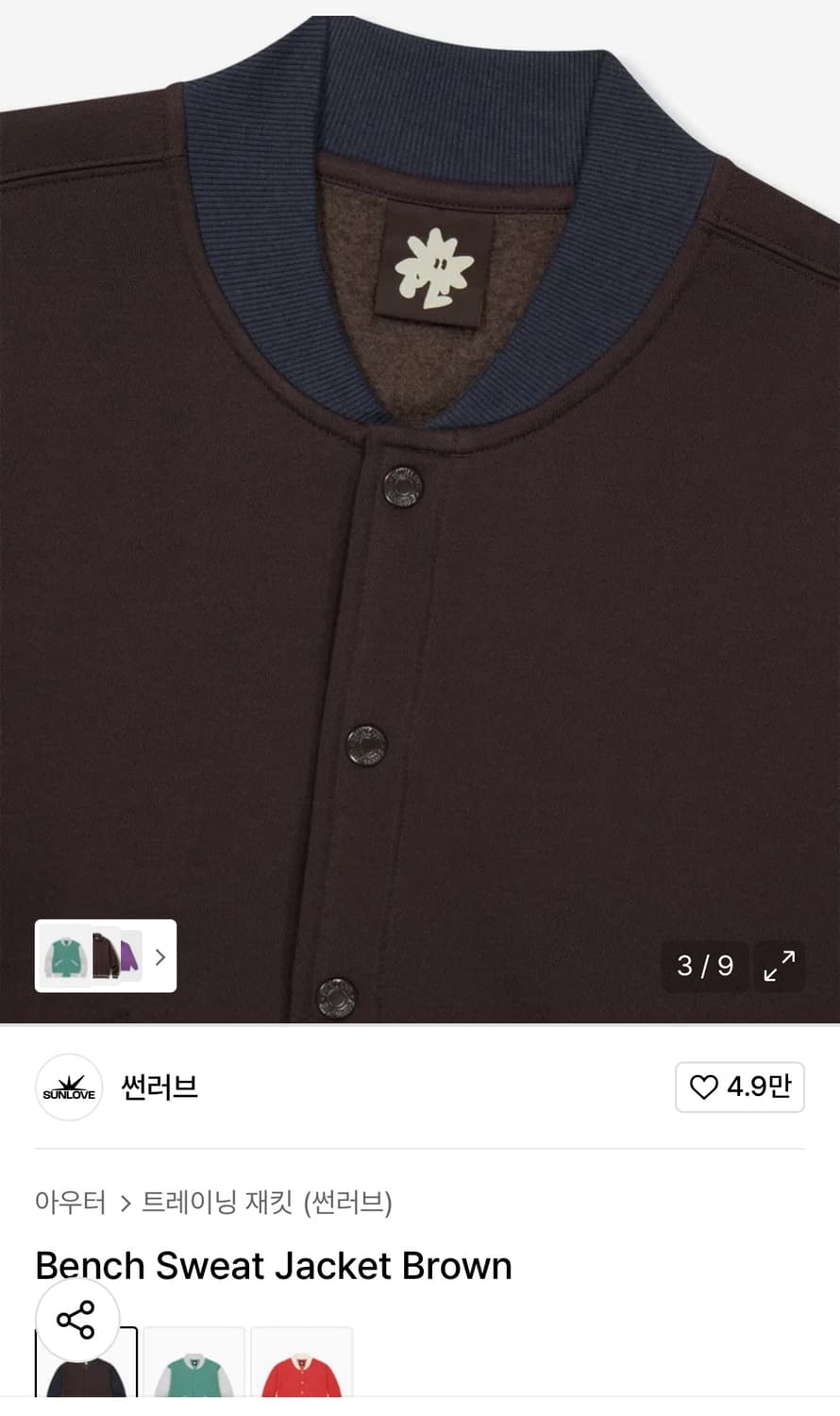The height and width of the screenshot is (1416, 840).
Task: Tap the purple jacket mini thumbnail in the preview strip
Action: [129, 956]
